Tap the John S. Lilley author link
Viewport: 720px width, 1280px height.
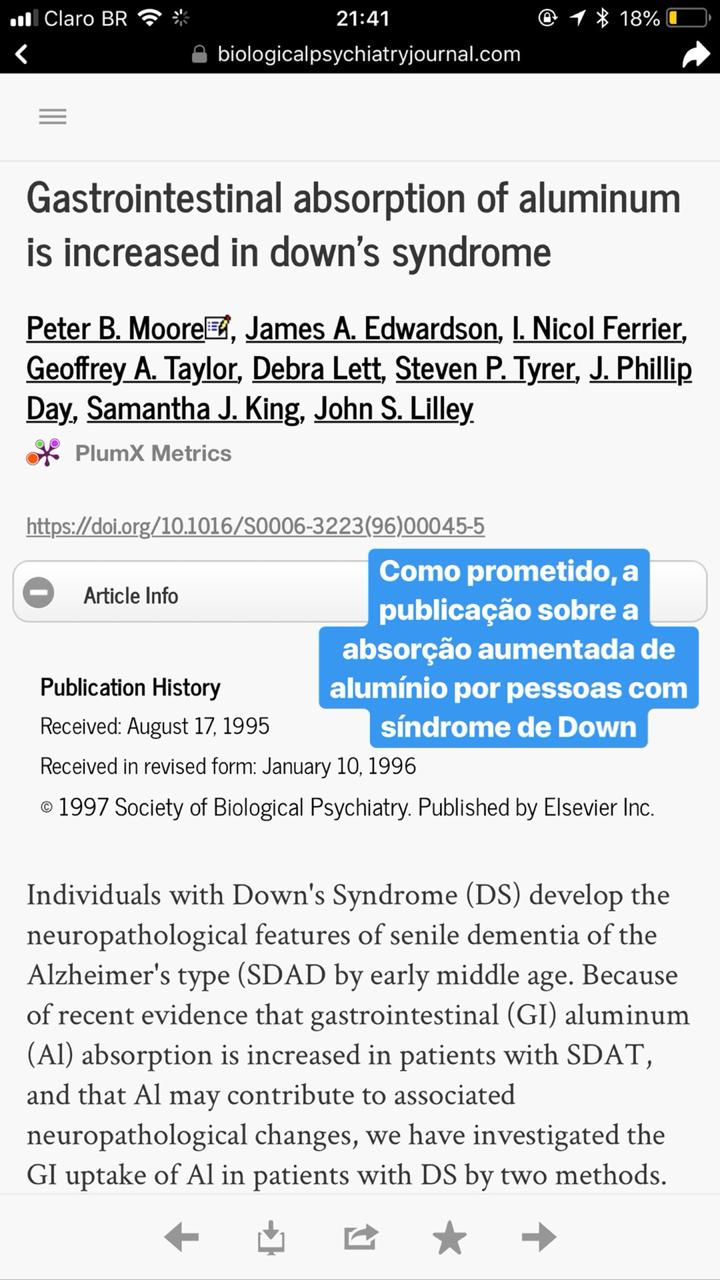click(394, 409)
